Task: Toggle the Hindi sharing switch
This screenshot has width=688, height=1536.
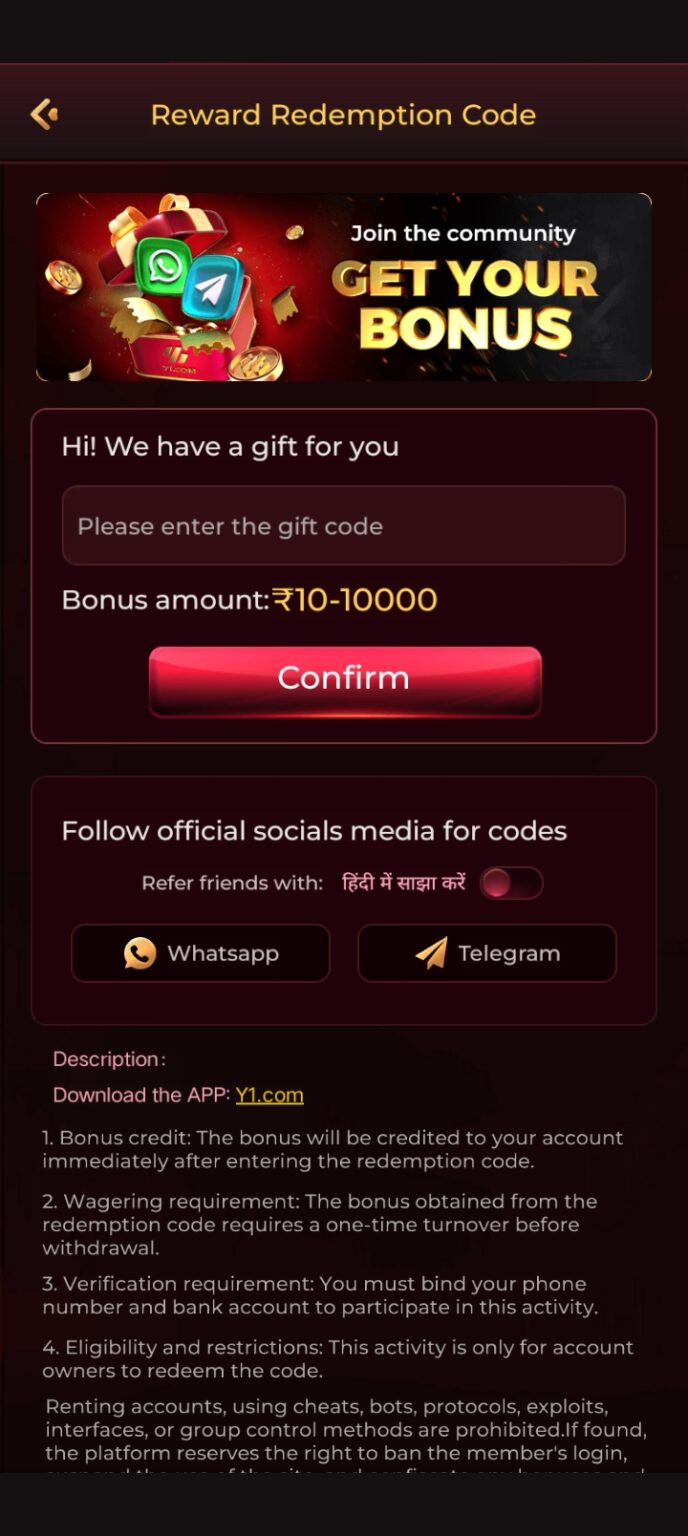Action: tap(511, 883)
